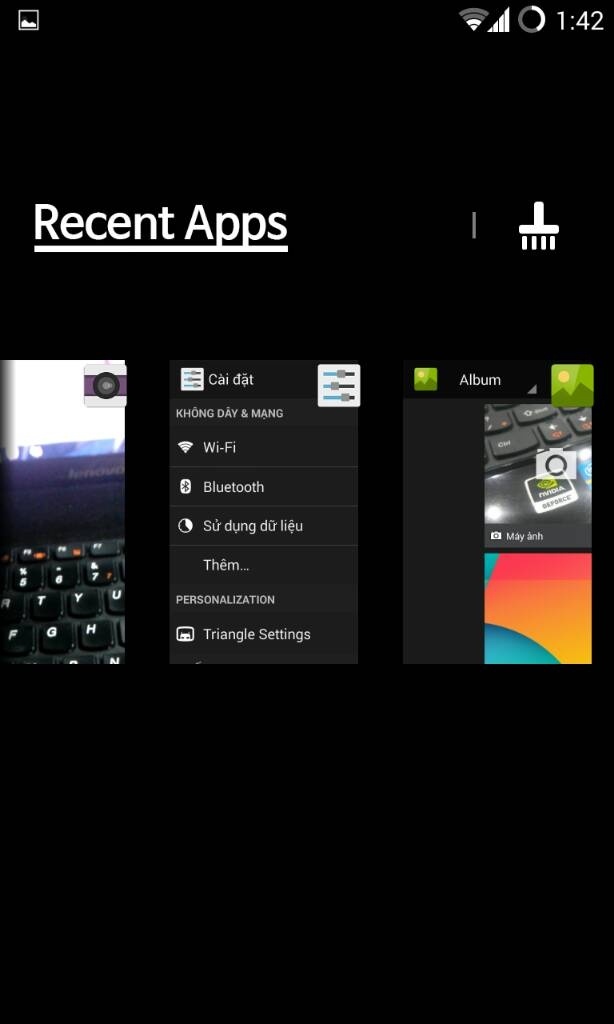614x1024 pixels.
Task: Clear all recent apps with the broom icon
Action: coord(539,226)
